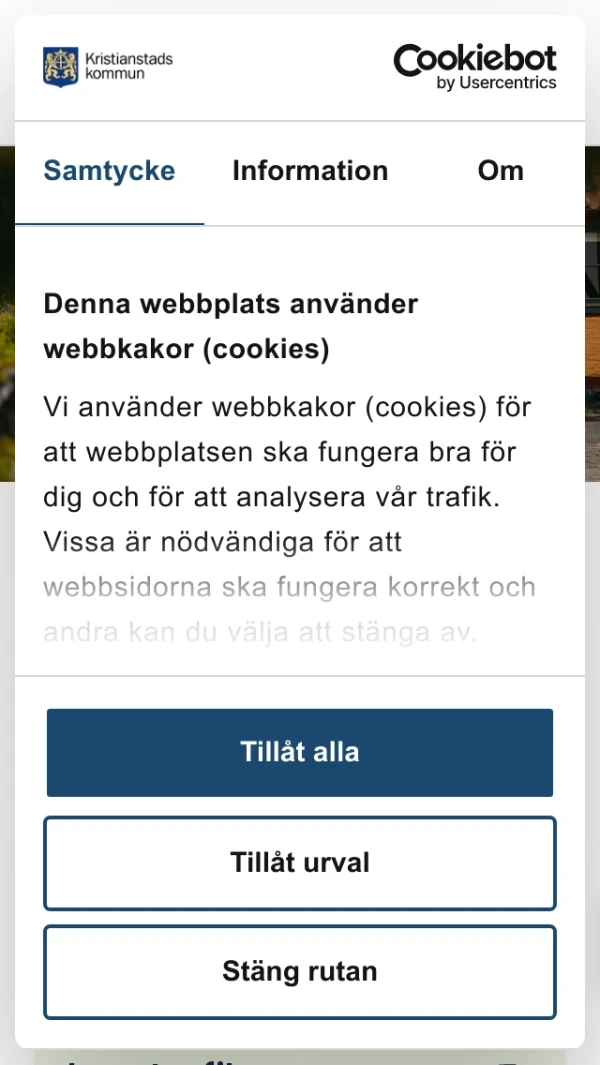Image resolution: width=600 pixels, height=1065 pixels.
Task: Open the Cookiebot by Usercentrics link
Action: 475,67
